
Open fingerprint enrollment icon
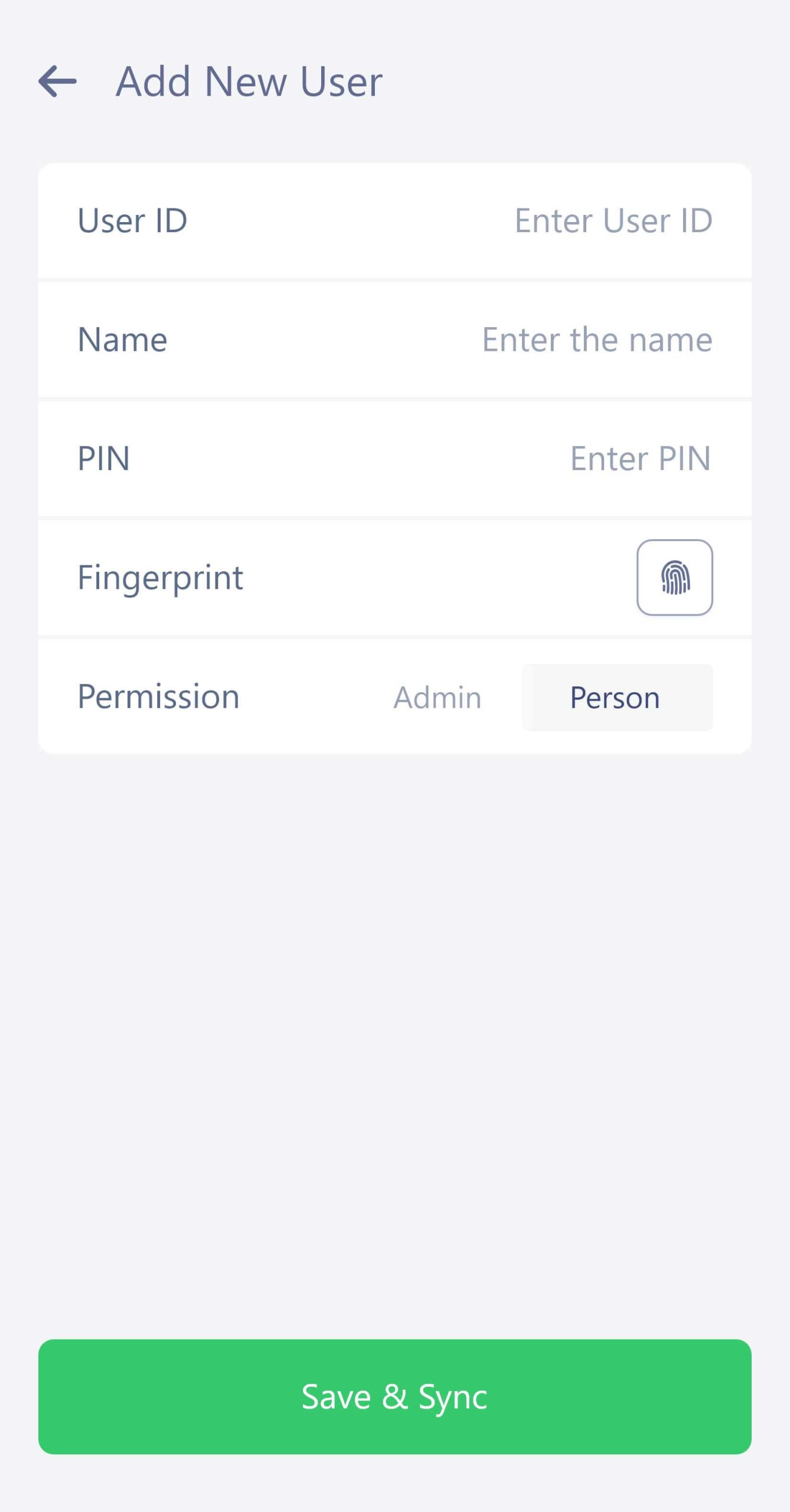(x=675, y=577)
